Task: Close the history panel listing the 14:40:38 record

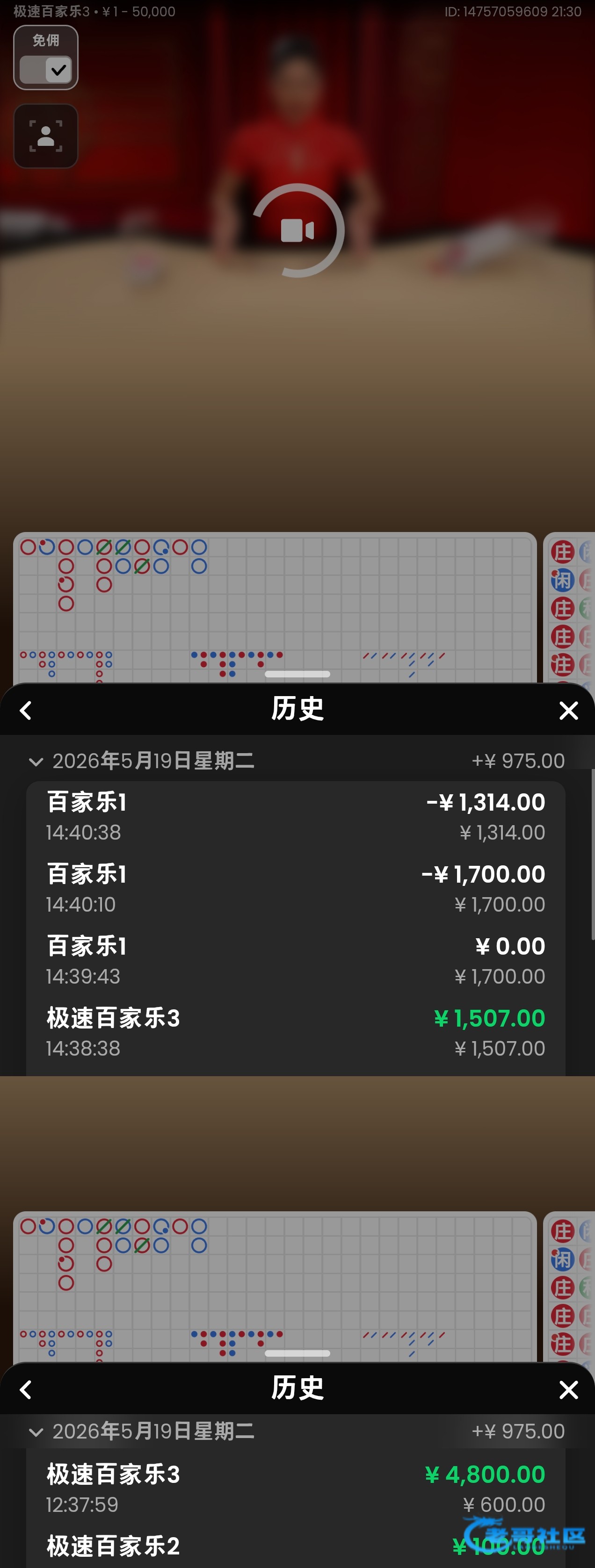Action: coord(568,710)
